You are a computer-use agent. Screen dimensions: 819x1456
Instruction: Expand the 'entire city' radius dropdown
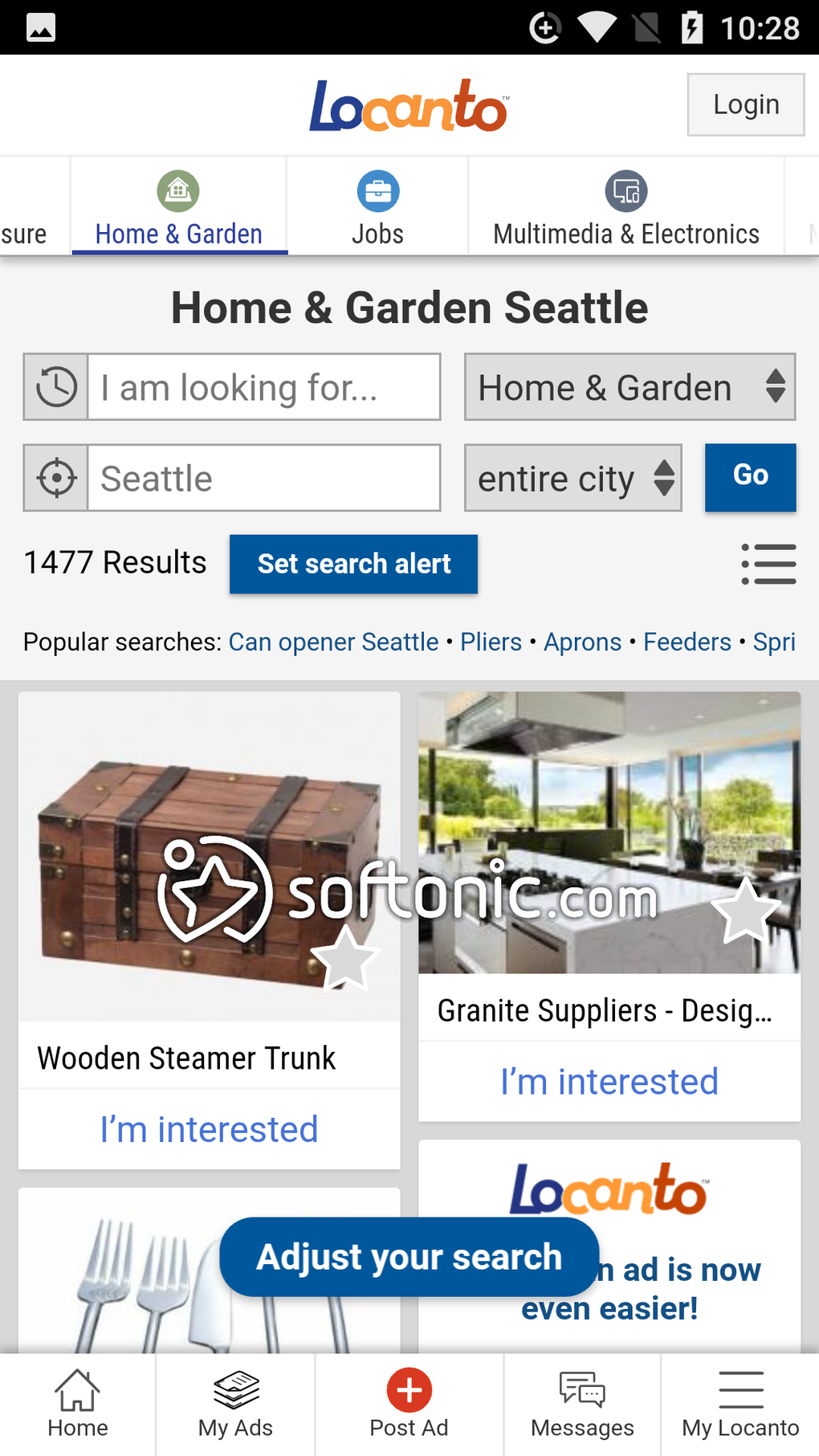coord(572,479)
